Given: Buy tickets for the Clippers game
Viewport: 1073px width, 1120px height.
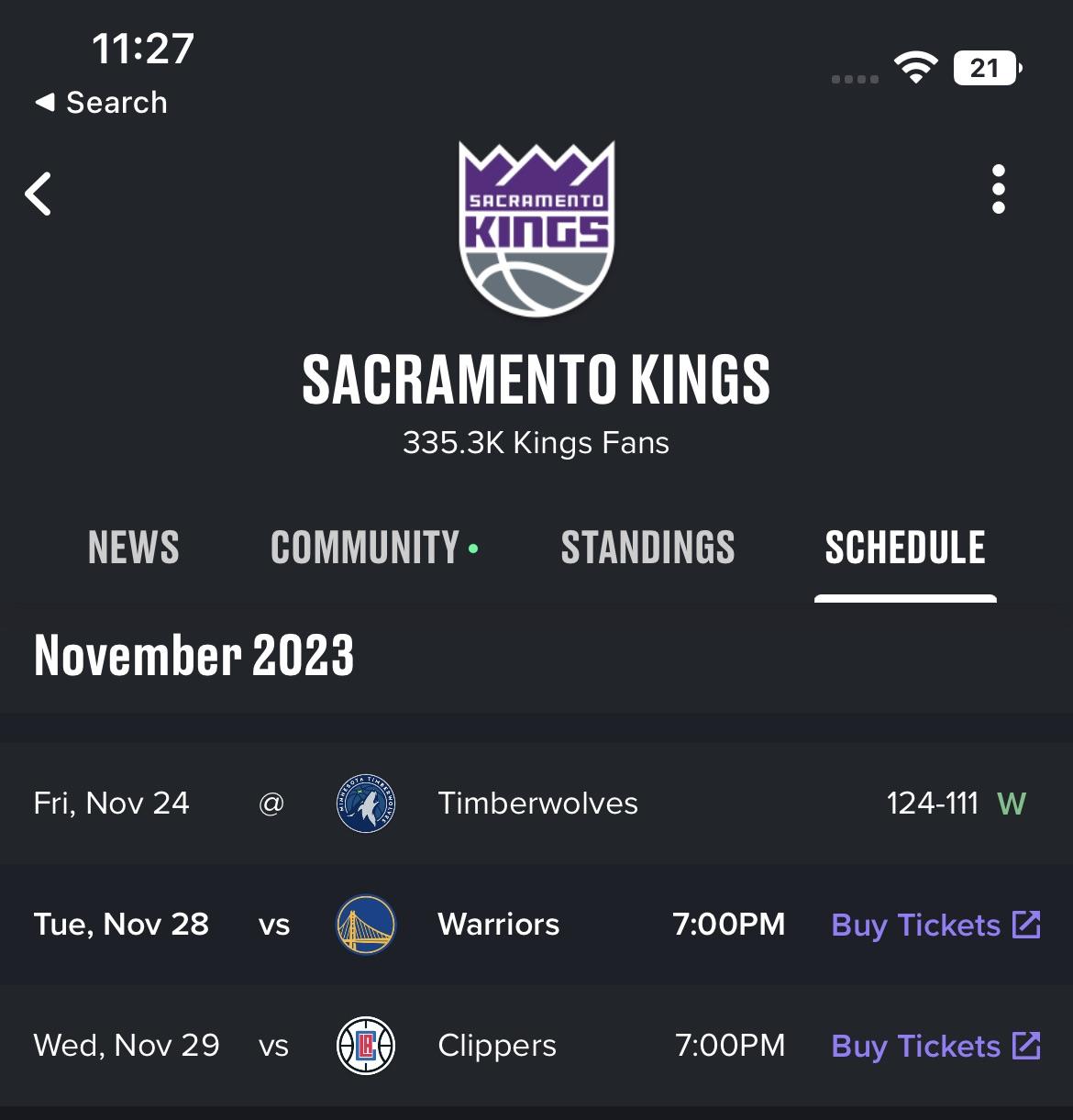Looking at the screenshot, I should click(x=915, y=1046).
